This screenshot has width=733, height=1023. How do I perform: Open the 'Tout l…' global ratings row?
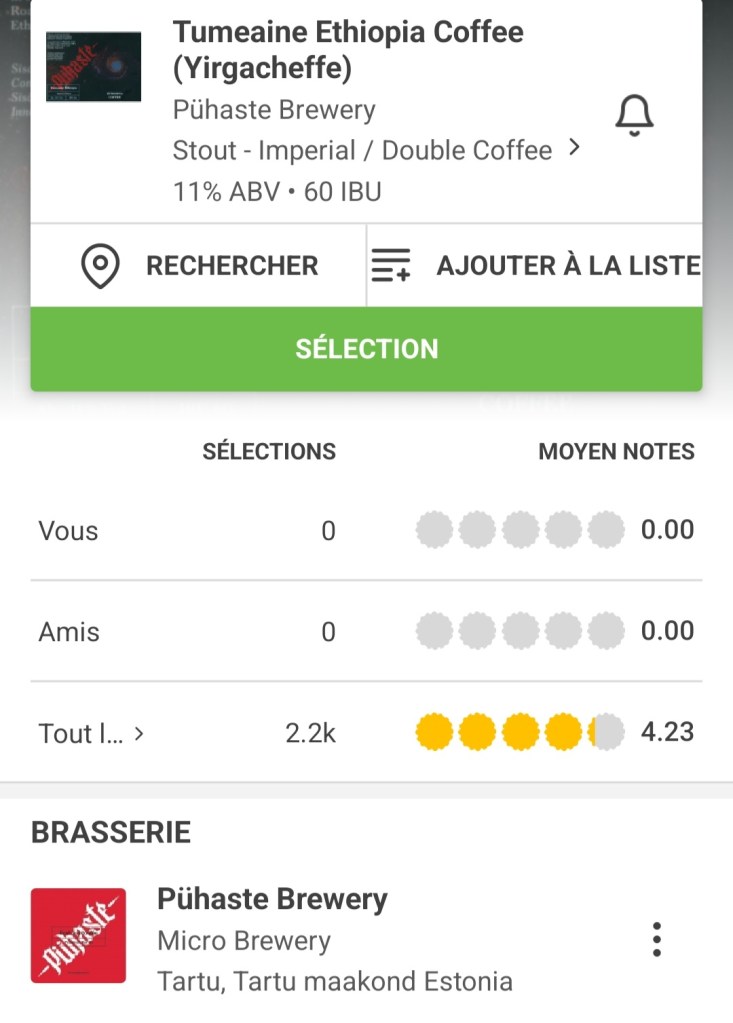91,733
